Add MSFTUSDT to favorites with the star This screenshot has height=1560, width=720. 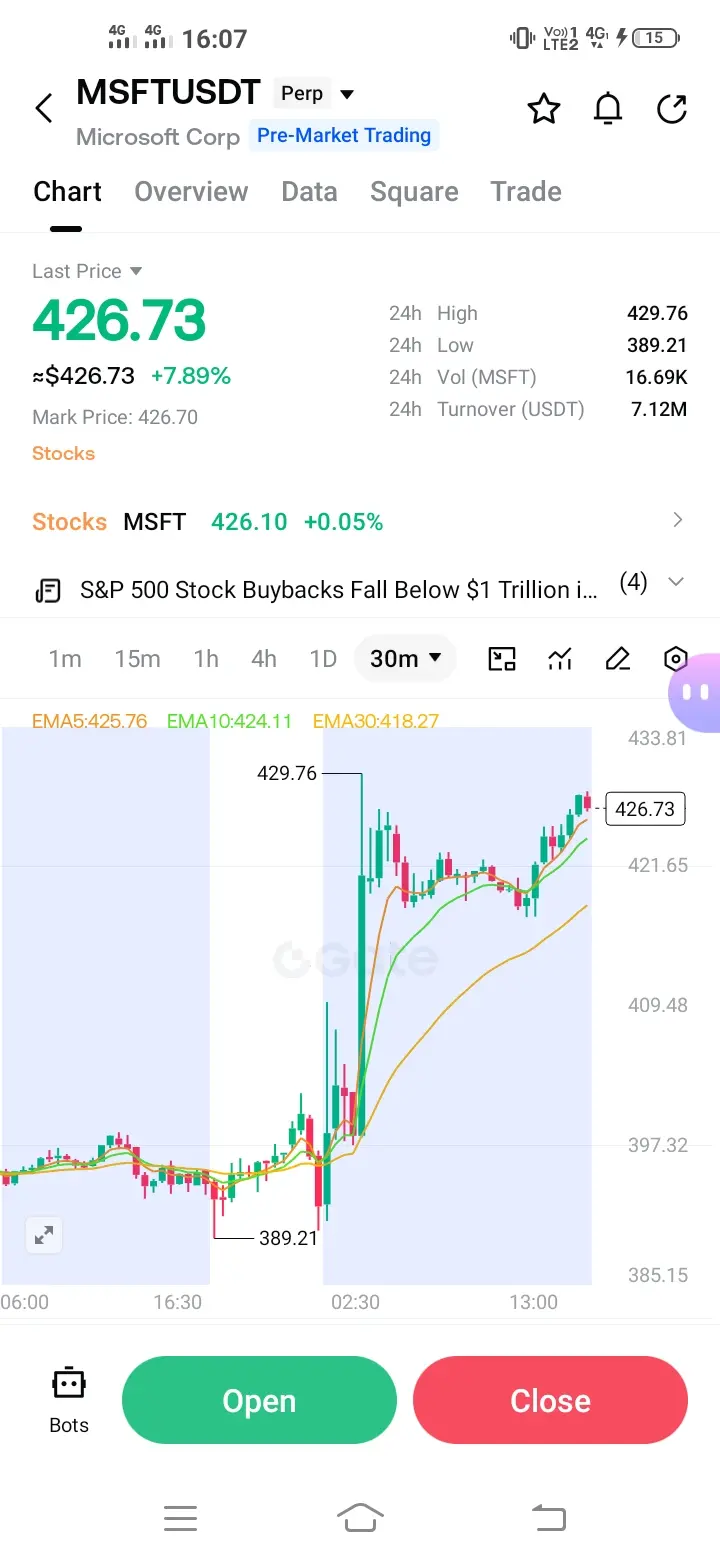pos(544,108)
